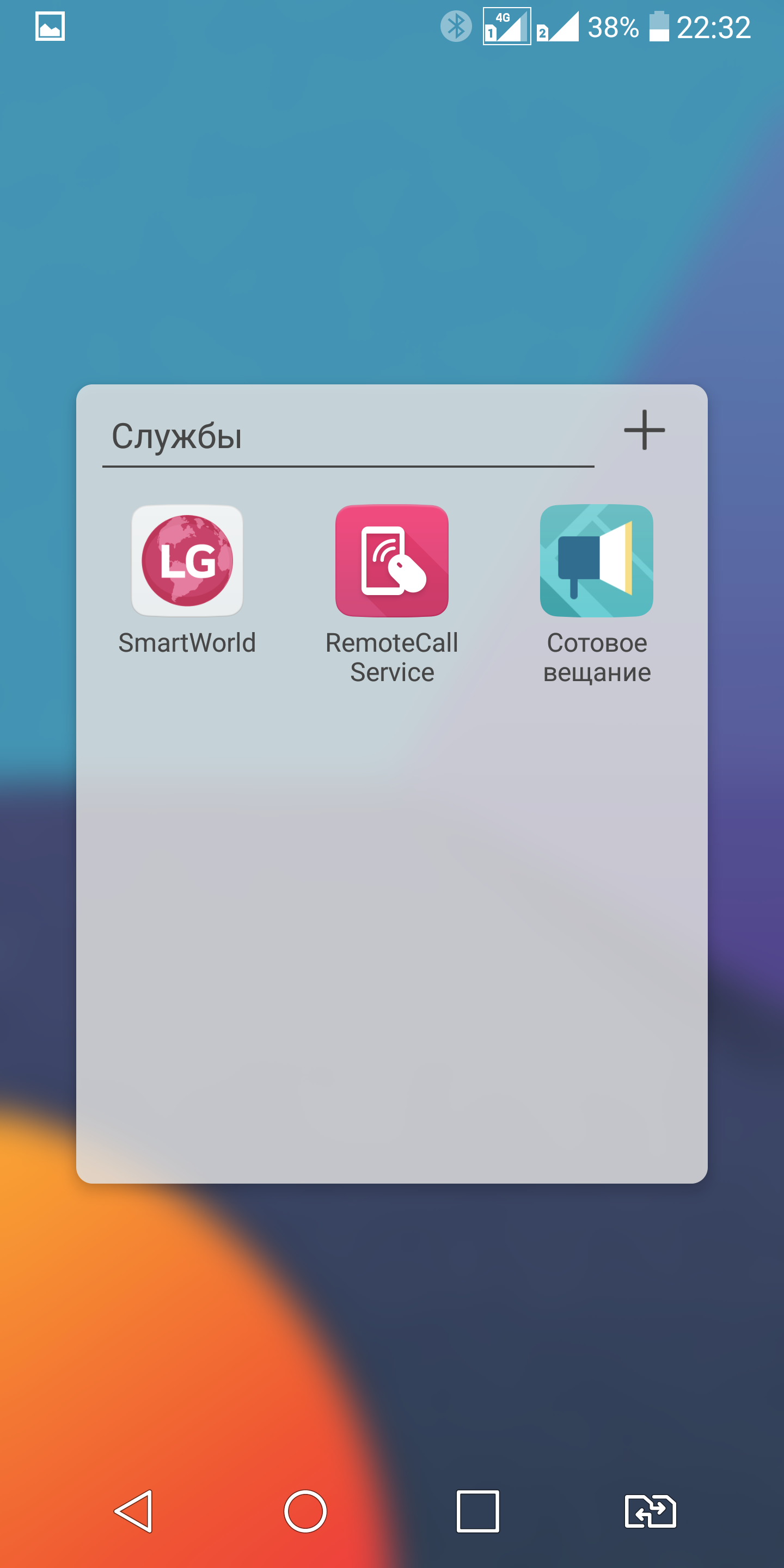Return to the home screen
Screen dimensions: 784x1568
click(305, 1511)
